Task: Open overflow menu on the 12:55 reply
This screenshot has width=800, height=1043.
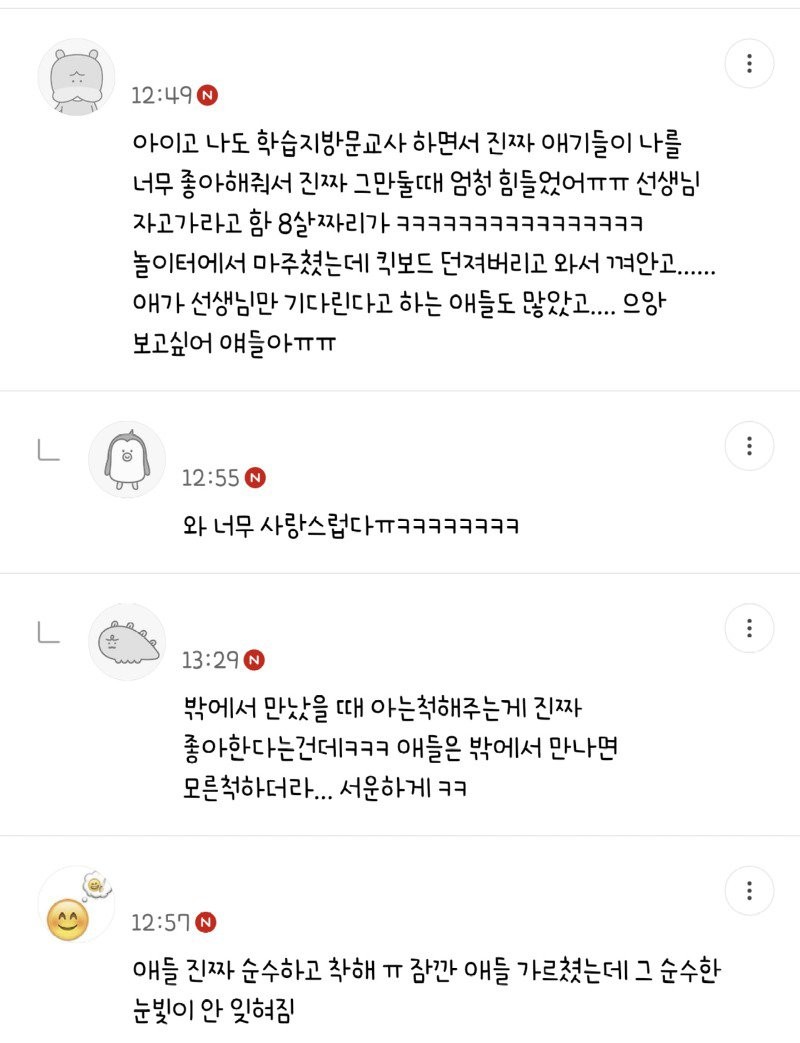Action: pyautogui.click(x=749, y=445)
